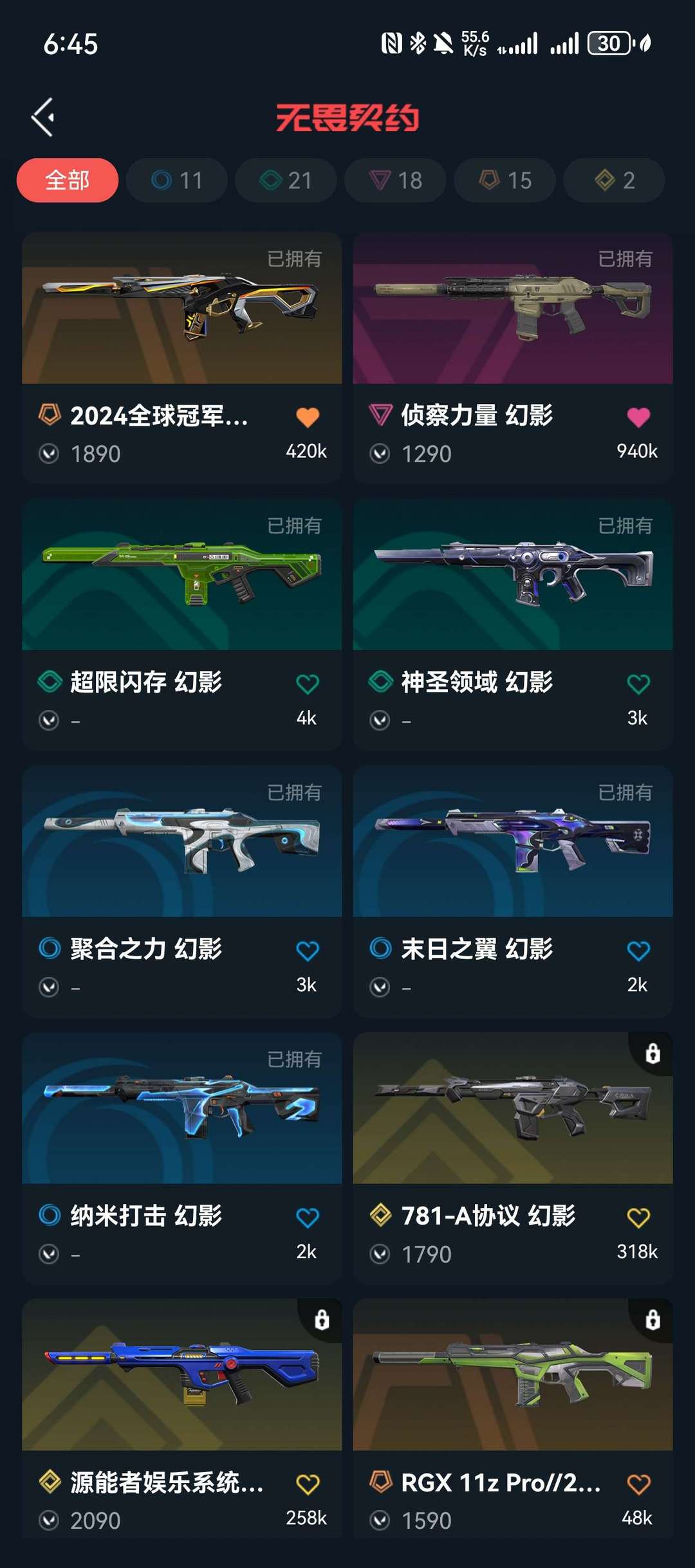Like the 末日之翼 幻影 skin
Image resolution: width=695 pixels, height=1568 pixels.
click(638, 951)
